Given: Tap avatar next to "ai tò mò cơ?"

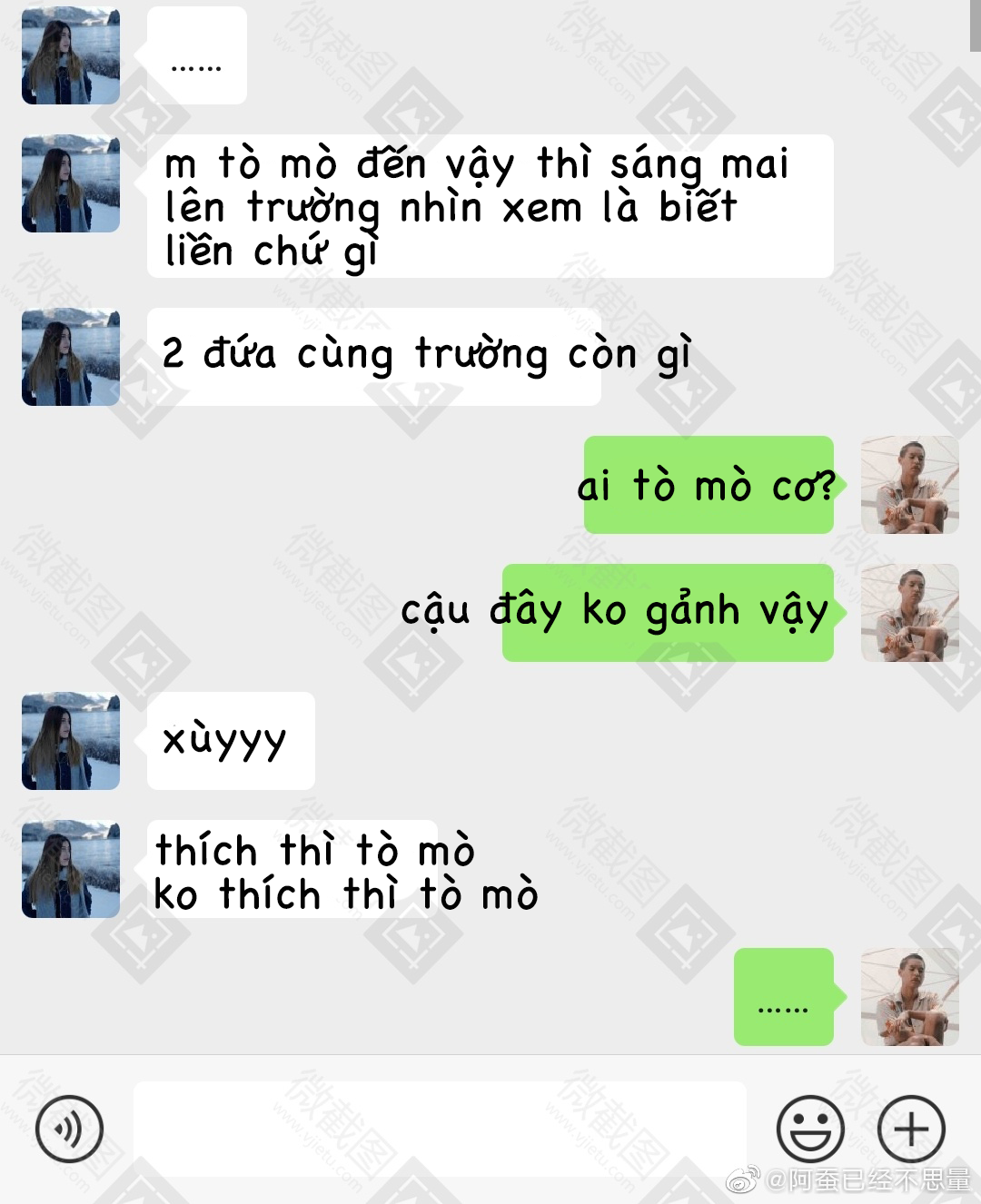Looking at the screenshot, I should coord(909,485).
